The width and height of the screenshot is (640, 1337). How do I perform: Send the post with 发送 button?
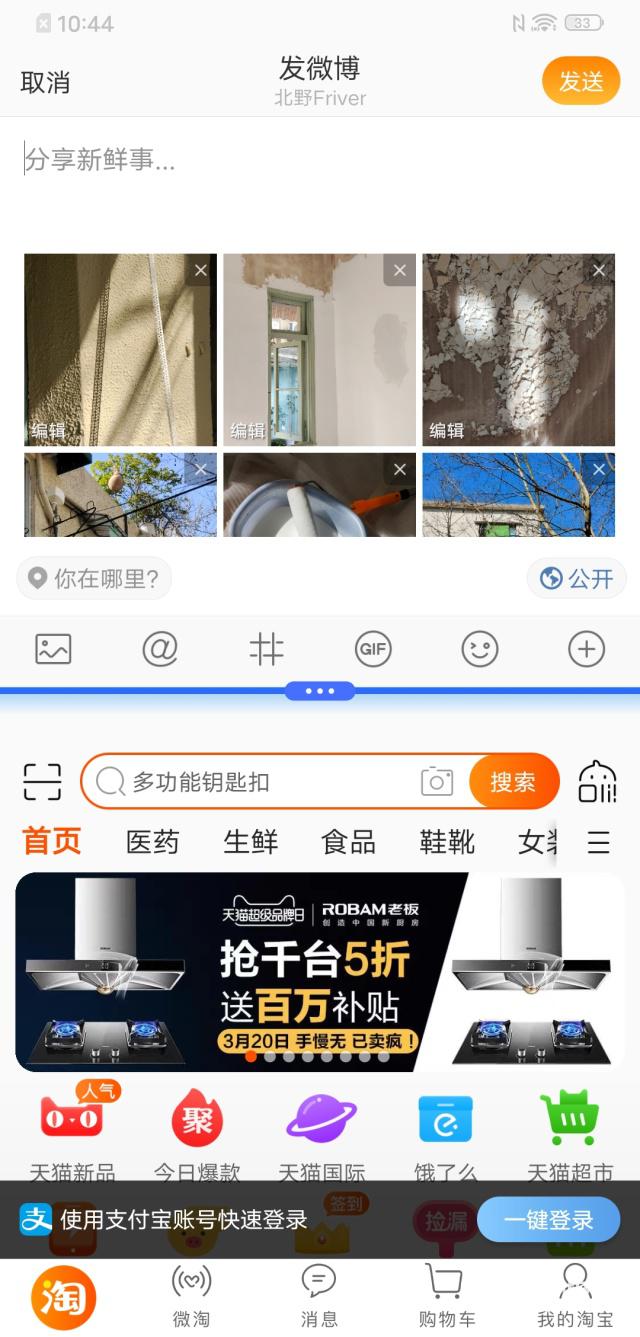click(581, 81)
